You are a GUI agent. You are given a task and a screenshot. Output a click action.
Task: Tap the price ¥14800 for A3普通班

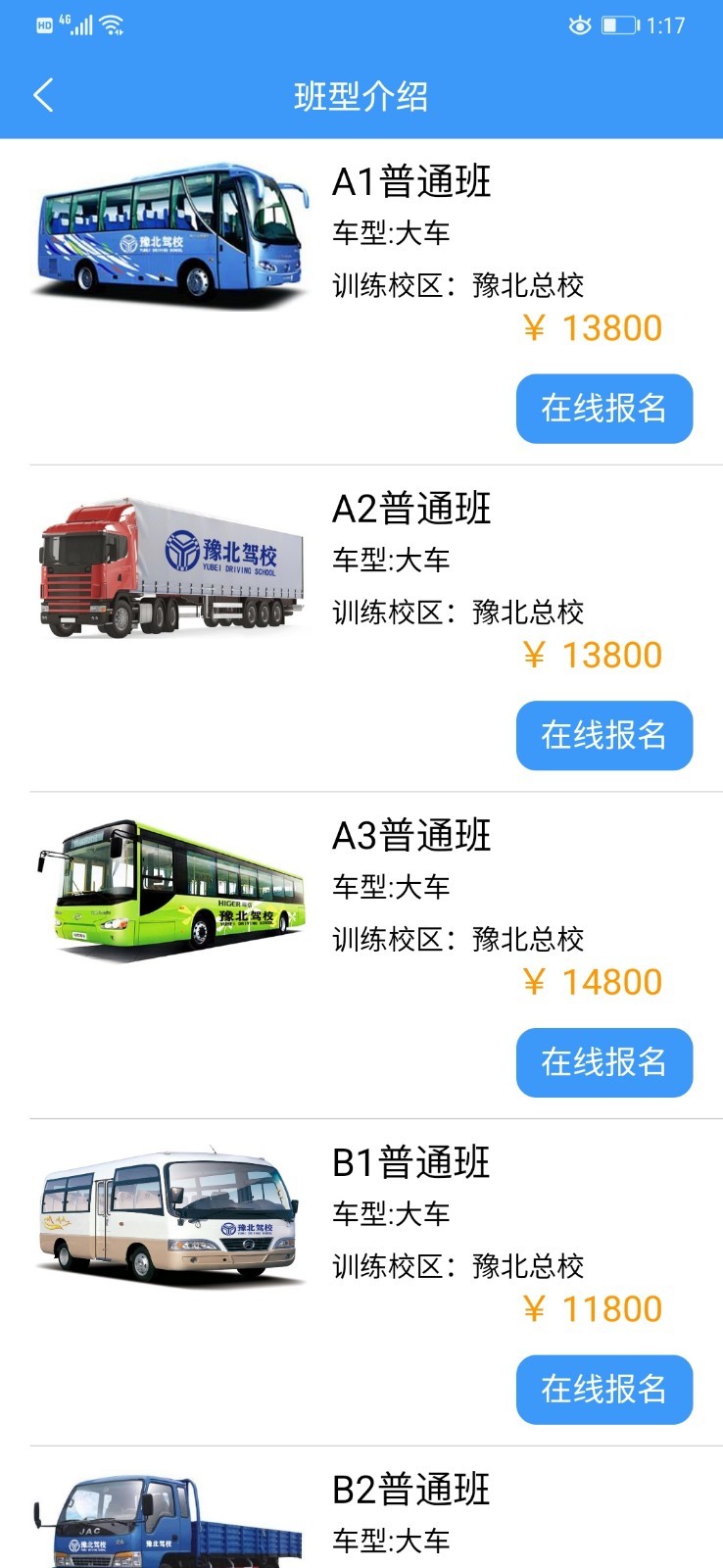pyautogui.click(x=593, y=981)
